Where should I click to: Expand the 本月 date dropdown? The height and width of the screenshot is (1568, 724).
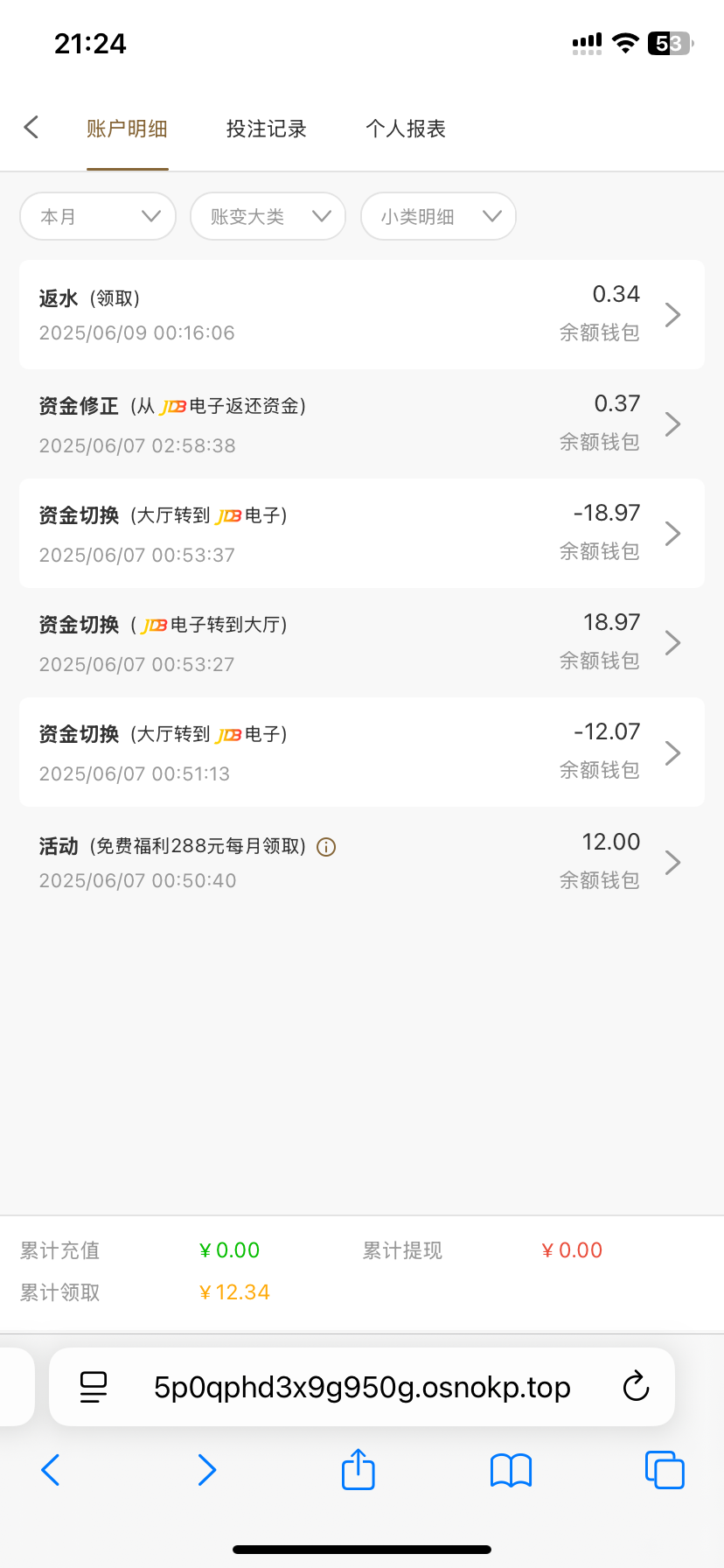pos(98,216)
